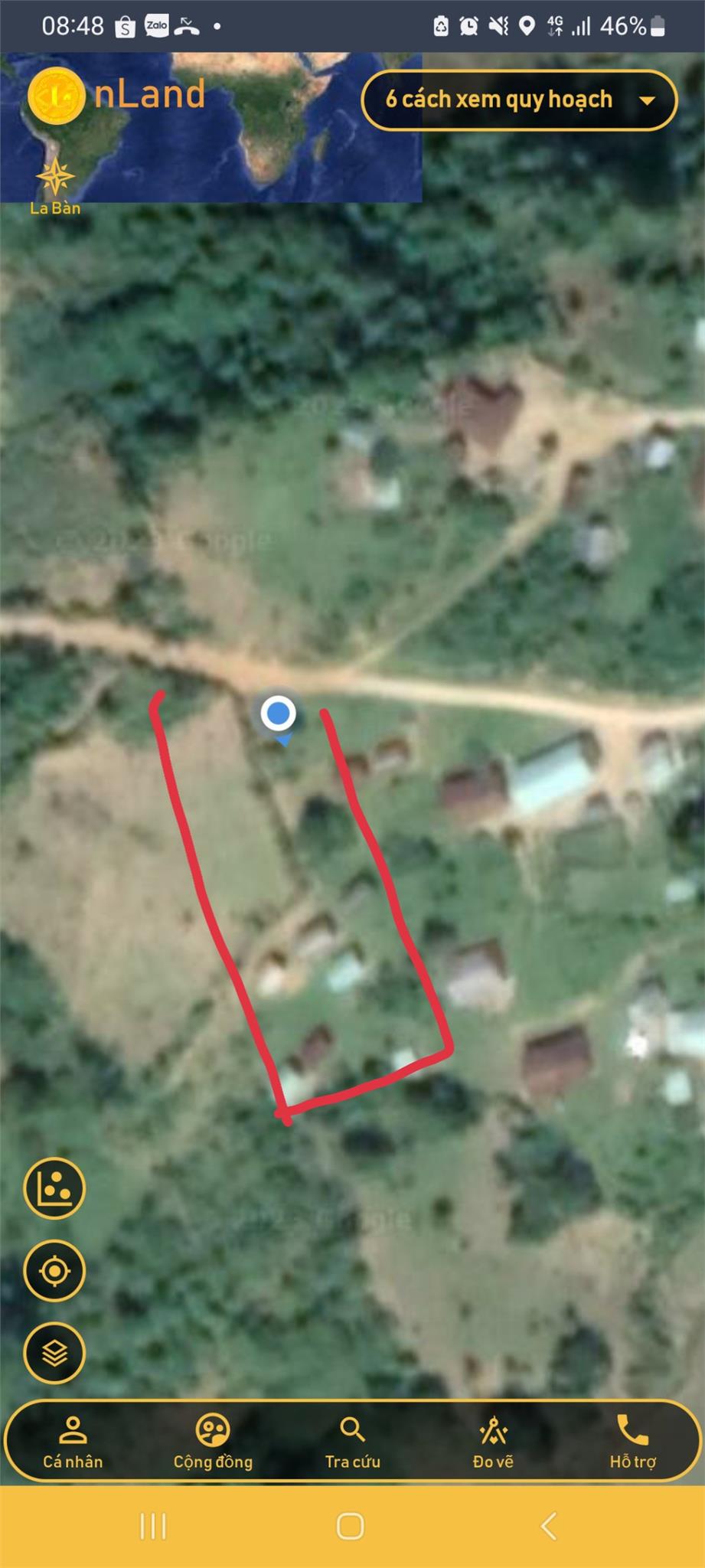
Task: Select the Đo vẽ drawing tool tab
Action: click(x=493, y=1442)
